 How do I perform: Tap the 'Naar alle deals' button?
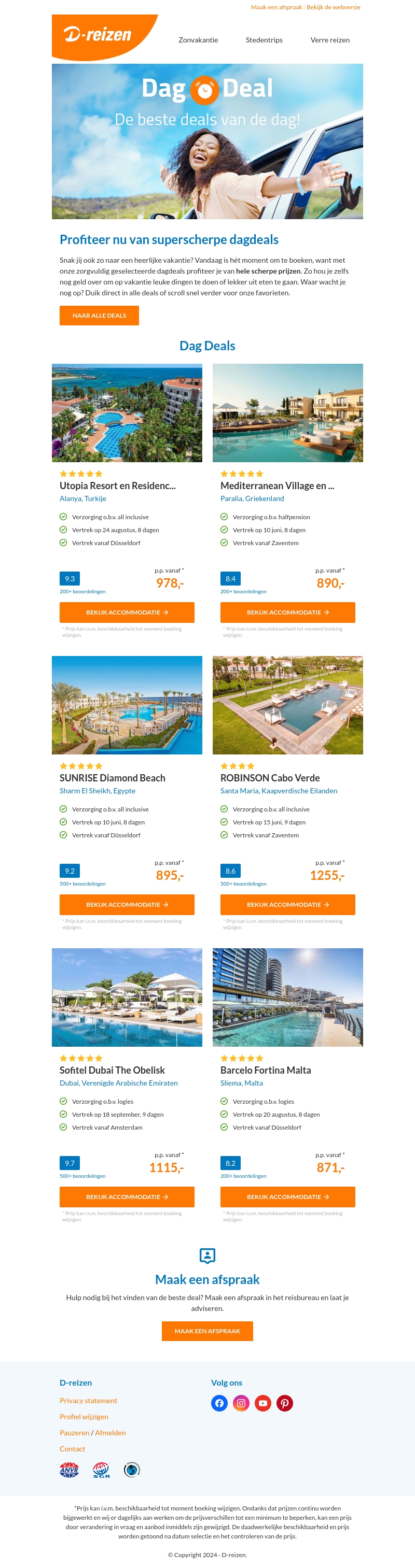[99, 315]
